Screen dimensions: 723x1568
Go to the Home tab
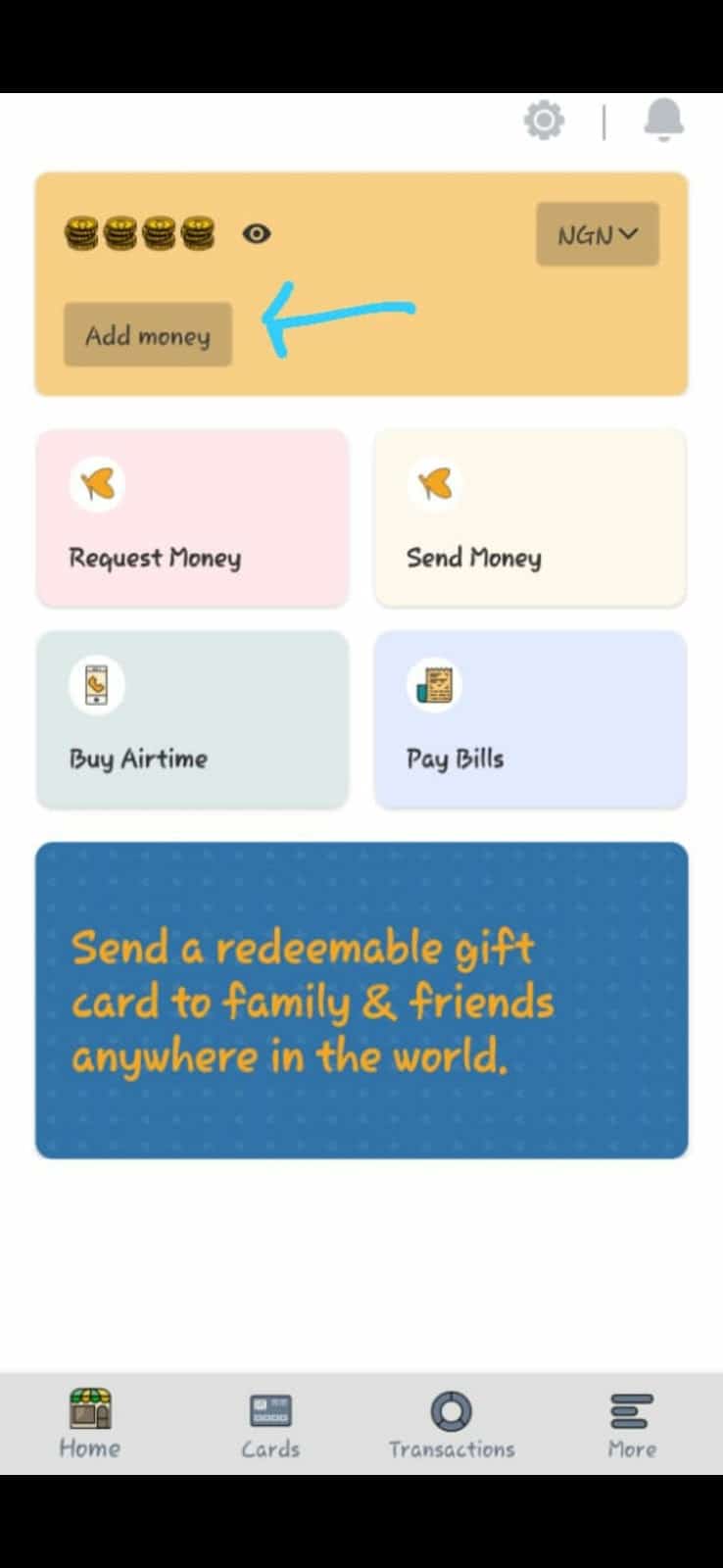[89, 1424]
